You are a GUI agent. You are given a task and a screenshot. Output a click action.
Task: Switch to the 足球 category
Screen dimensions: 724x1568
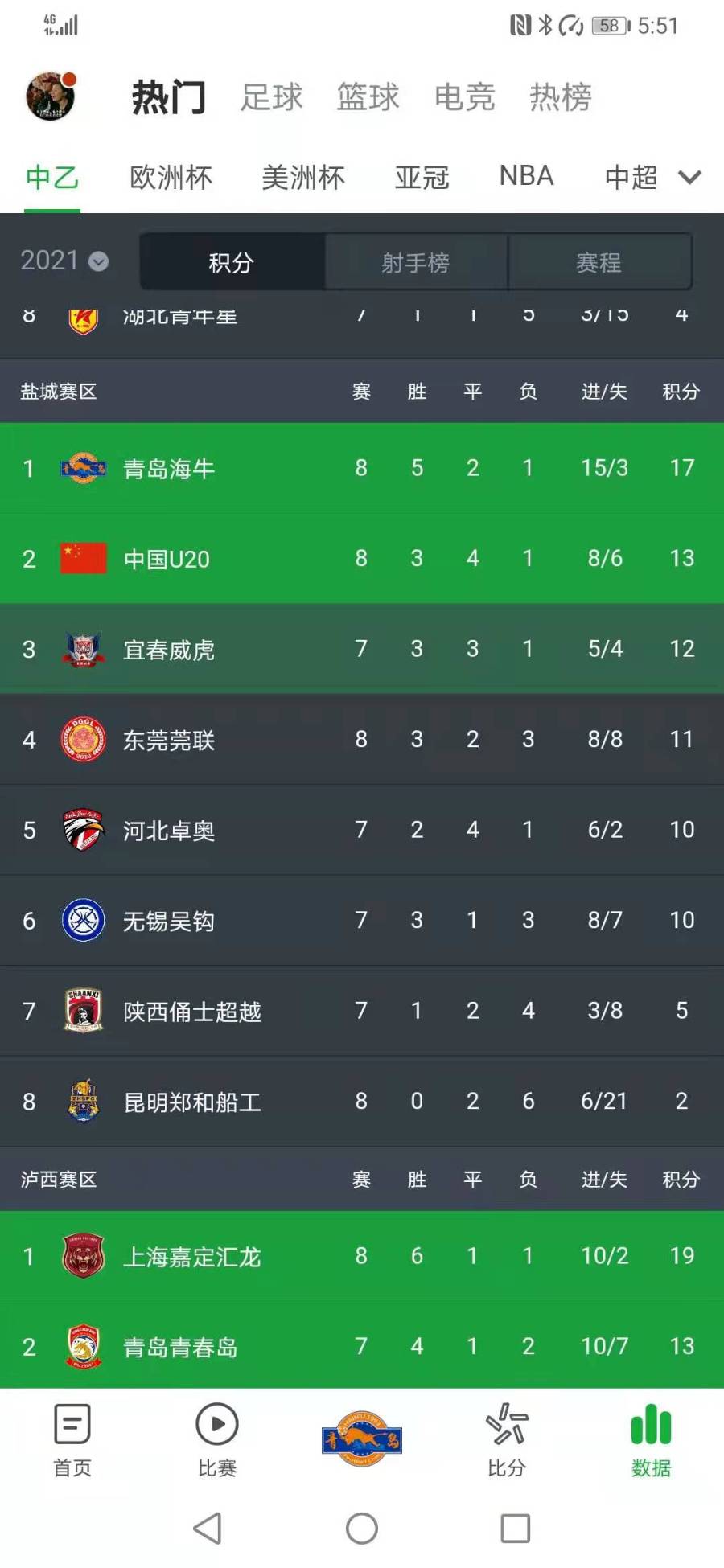tap(271, 97)
